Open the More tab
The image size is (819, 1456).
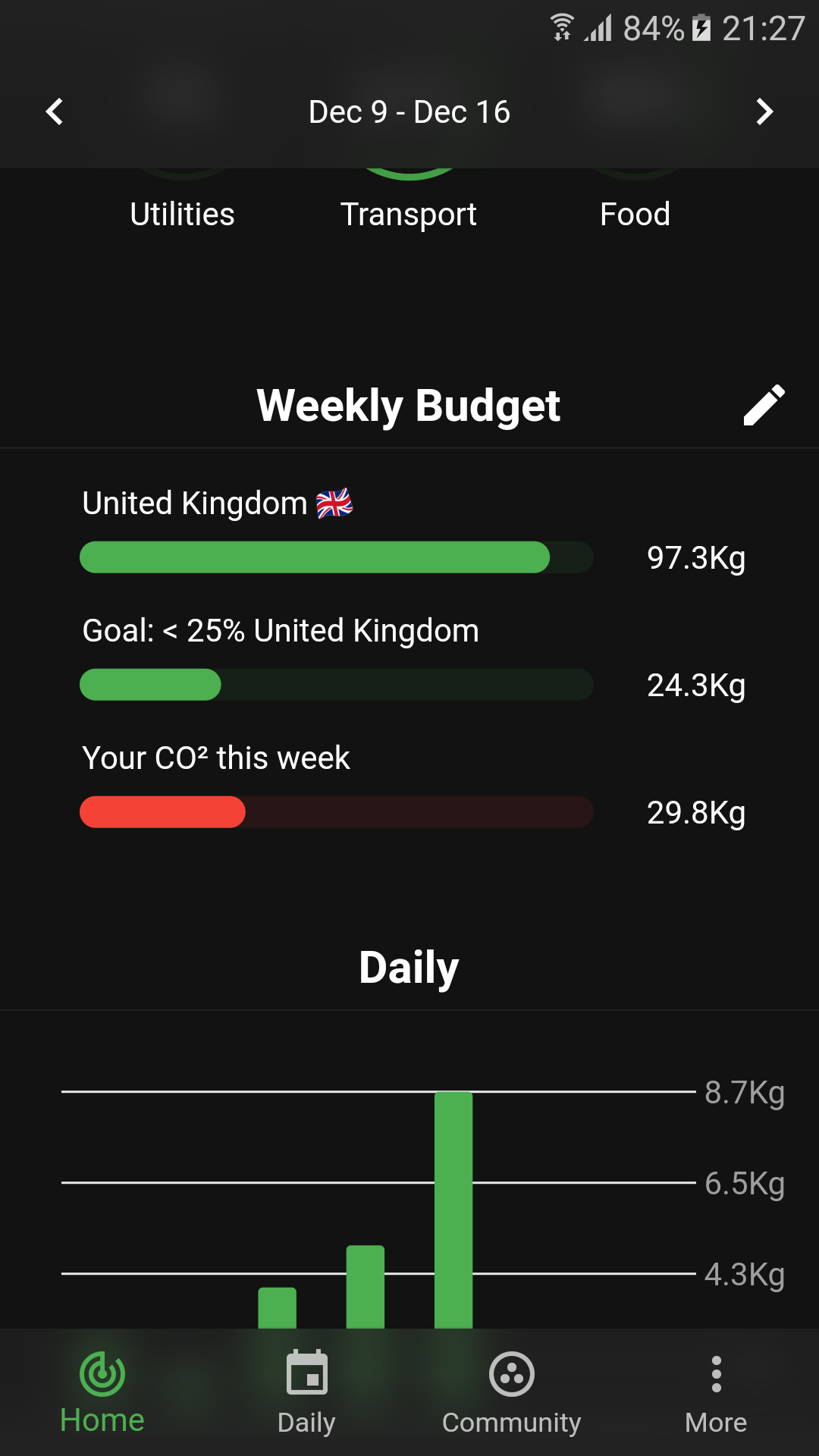tap(716, 1392)
